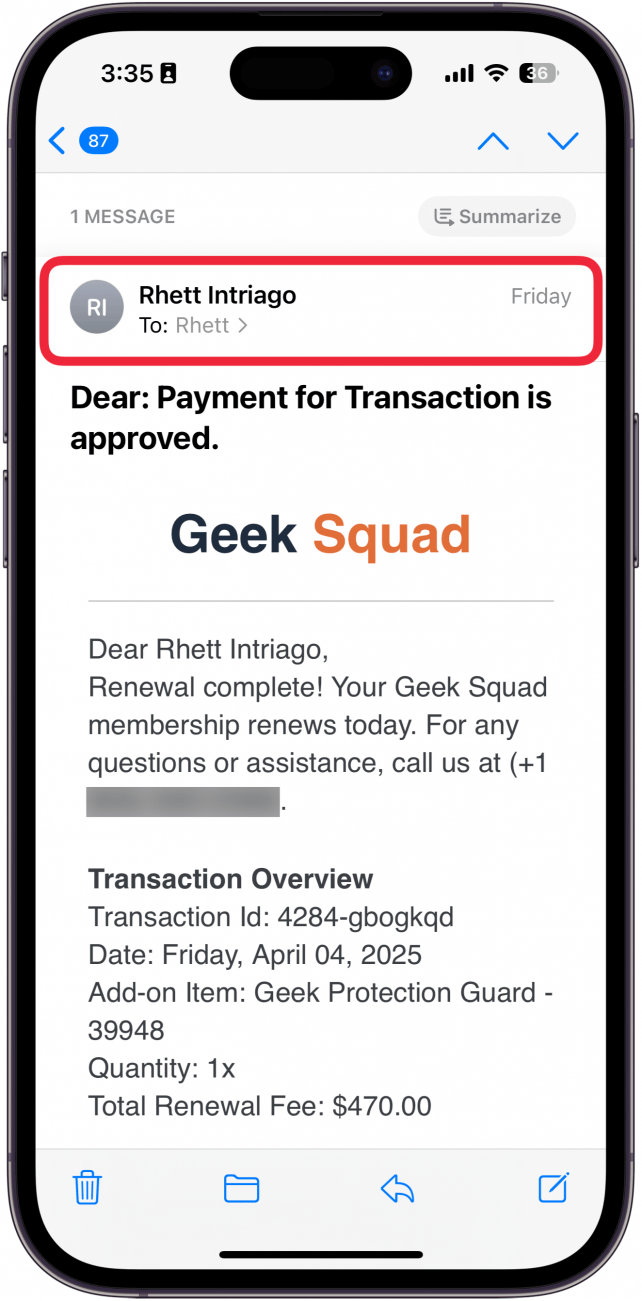The height and width of the screenshot is (1301, 642).
Task: Delete this email with the trash icon
Action: [87, 1188]
